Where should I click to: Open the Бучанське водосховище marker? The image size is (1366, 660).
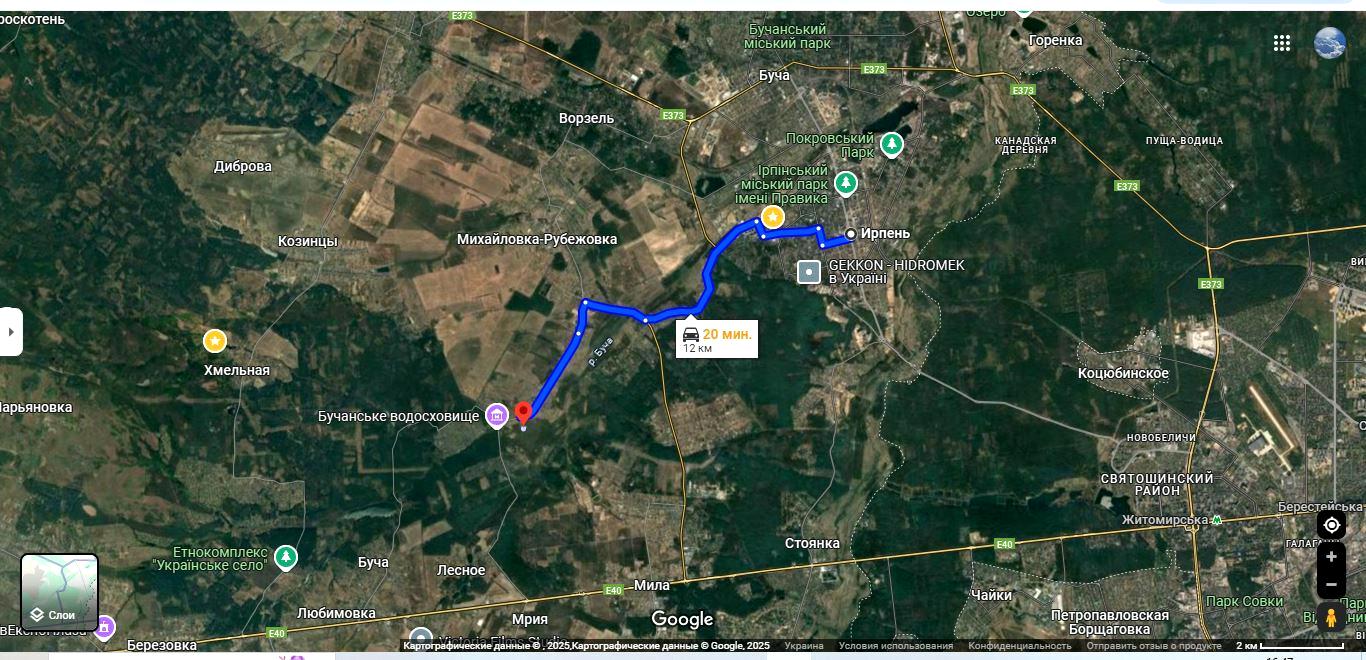coord(496,415)
